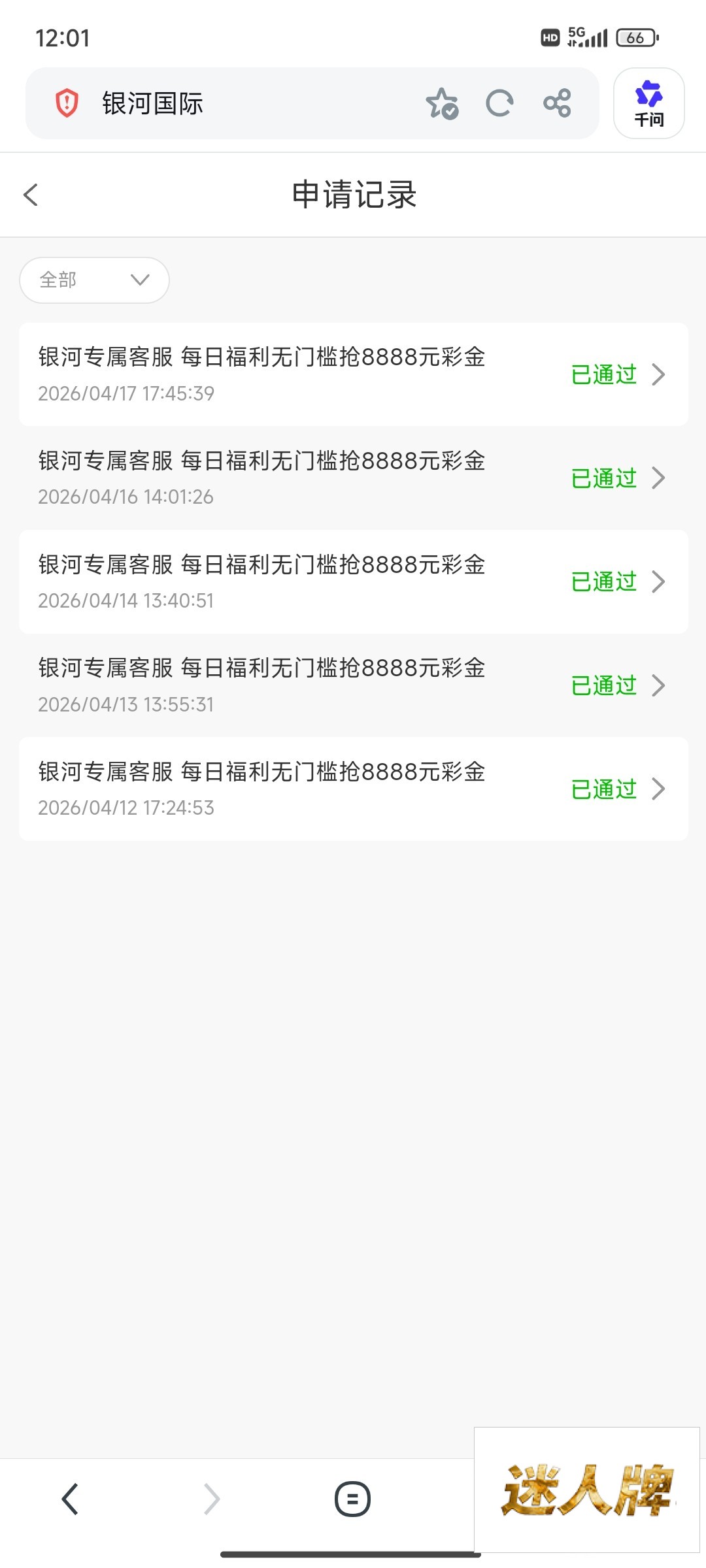Share this page
This screenshot has height=1568, width=706.
557,103
